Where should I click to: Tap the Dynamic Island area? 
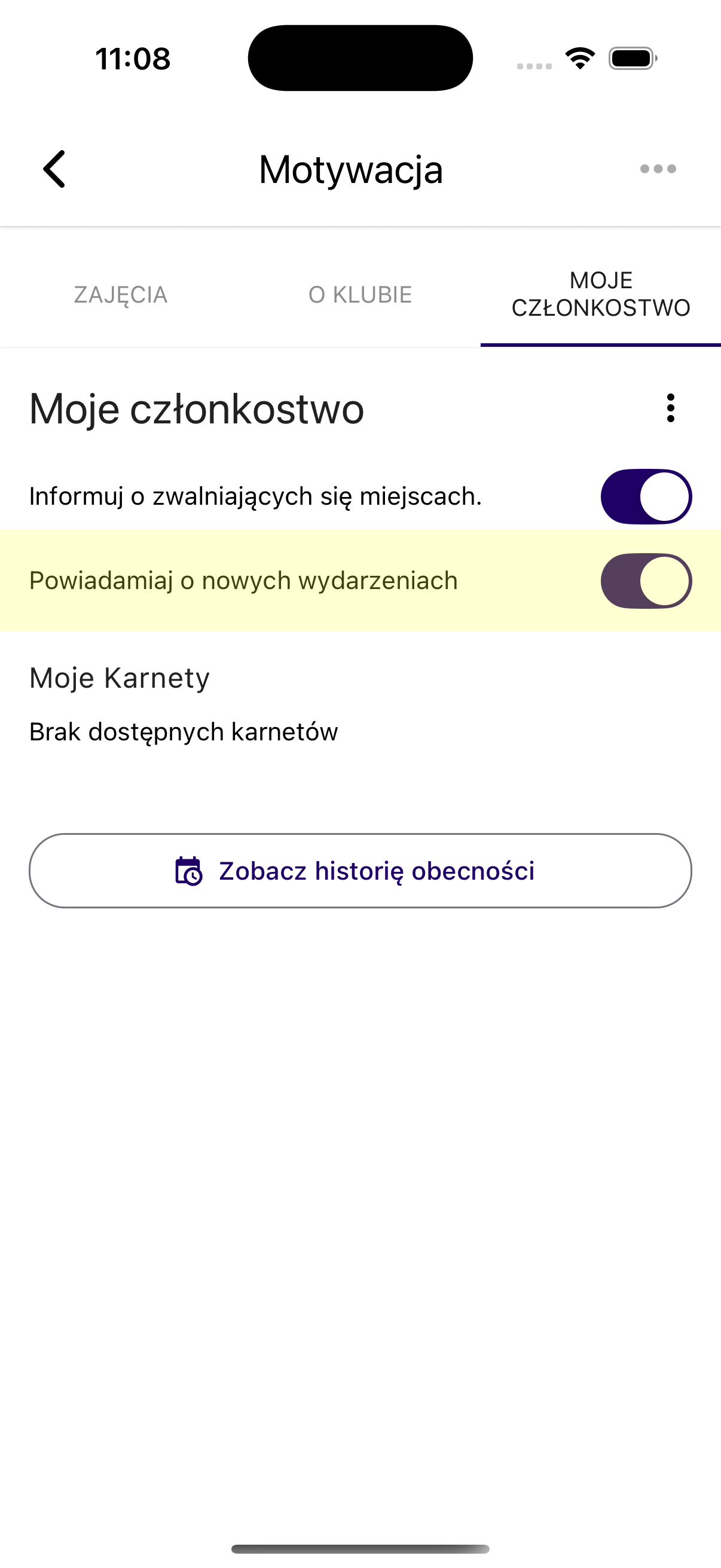click(360, 57)
